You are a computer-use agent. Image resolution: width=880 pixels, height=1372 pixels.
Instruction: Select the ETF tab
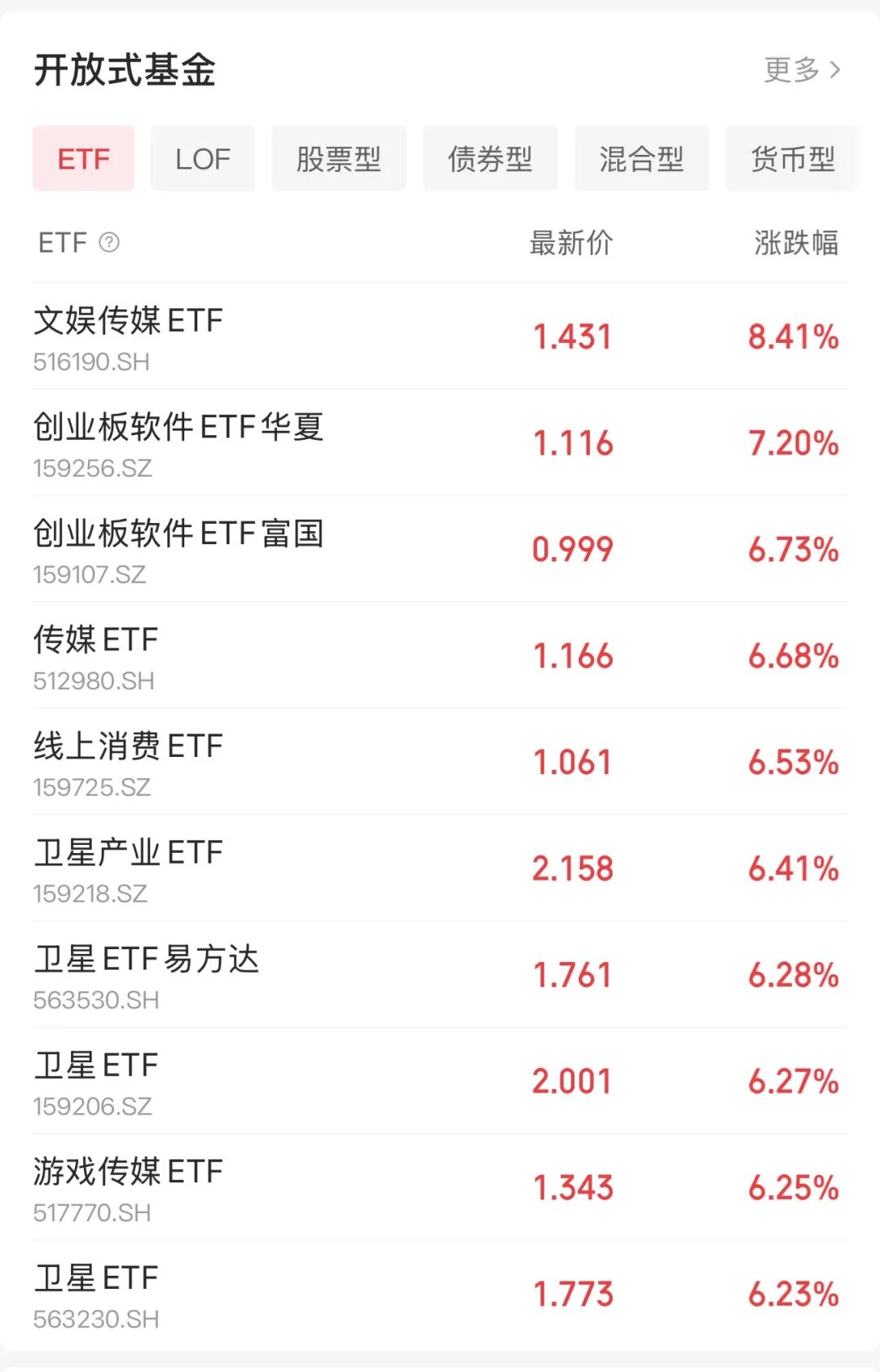[83, 159]
